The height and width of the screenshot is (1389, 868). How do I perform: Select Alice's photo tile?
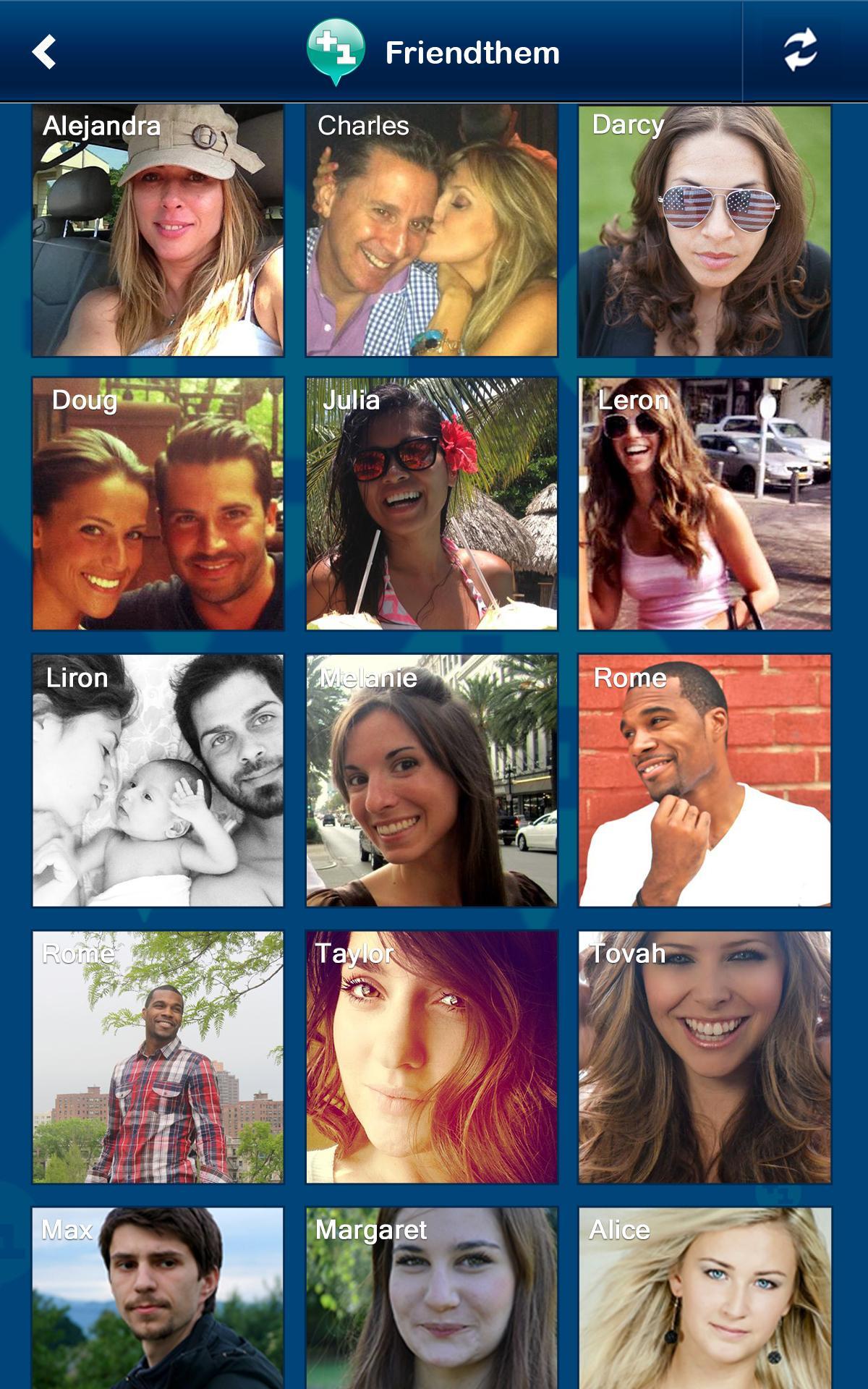[705, 1299]
